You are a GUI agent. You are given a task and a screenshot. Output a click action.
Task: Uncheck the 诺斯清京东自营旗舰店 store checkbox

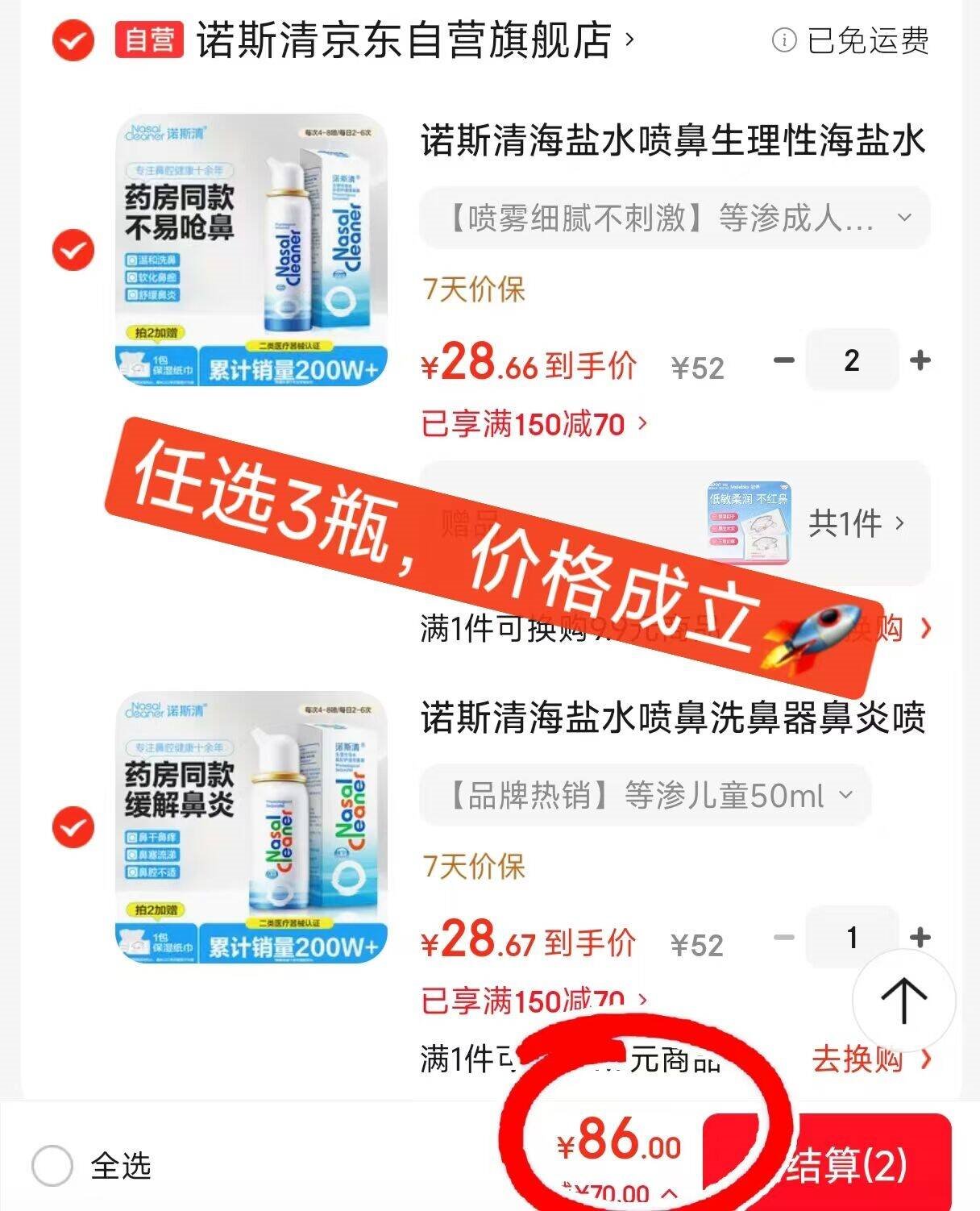[x=73, y=40]
